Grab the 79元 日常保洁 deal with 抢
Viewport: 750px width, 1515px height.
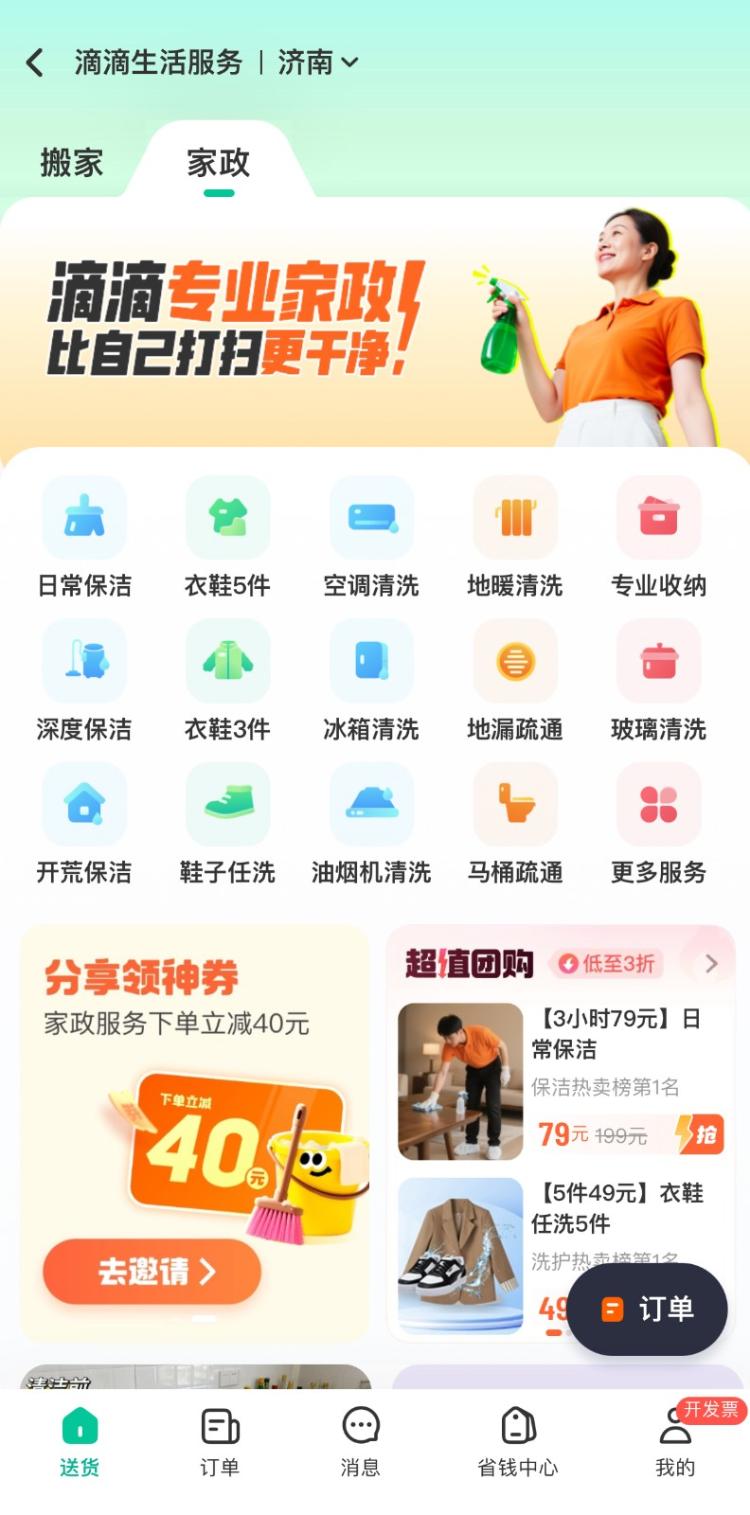point(698,1135)
